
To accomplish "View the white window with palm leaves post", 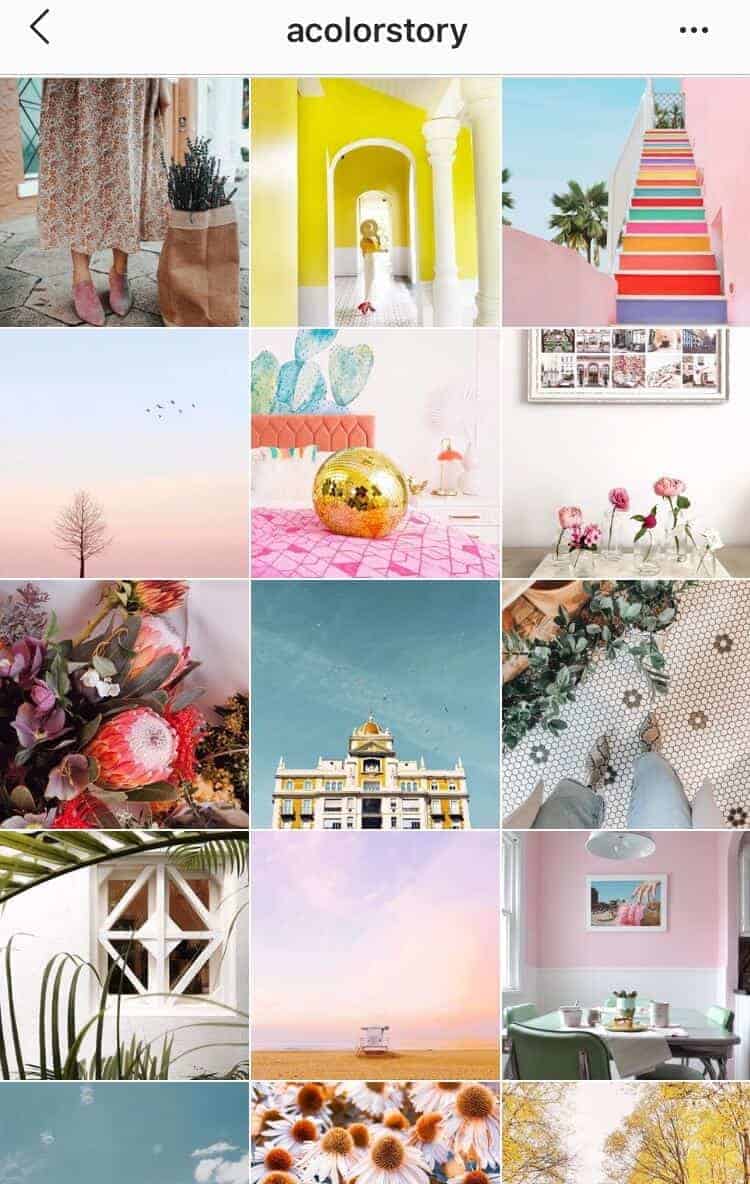I will [124, 955].
